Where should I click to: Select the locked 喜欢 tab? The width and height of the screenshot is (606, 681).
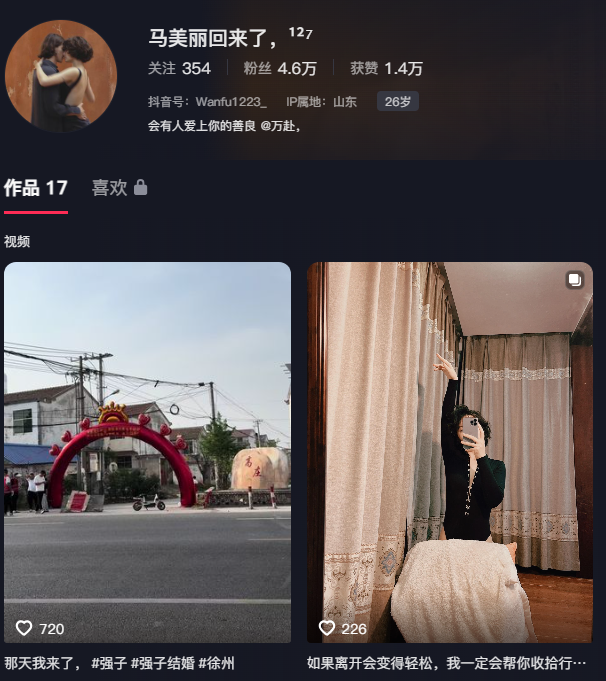119,188
